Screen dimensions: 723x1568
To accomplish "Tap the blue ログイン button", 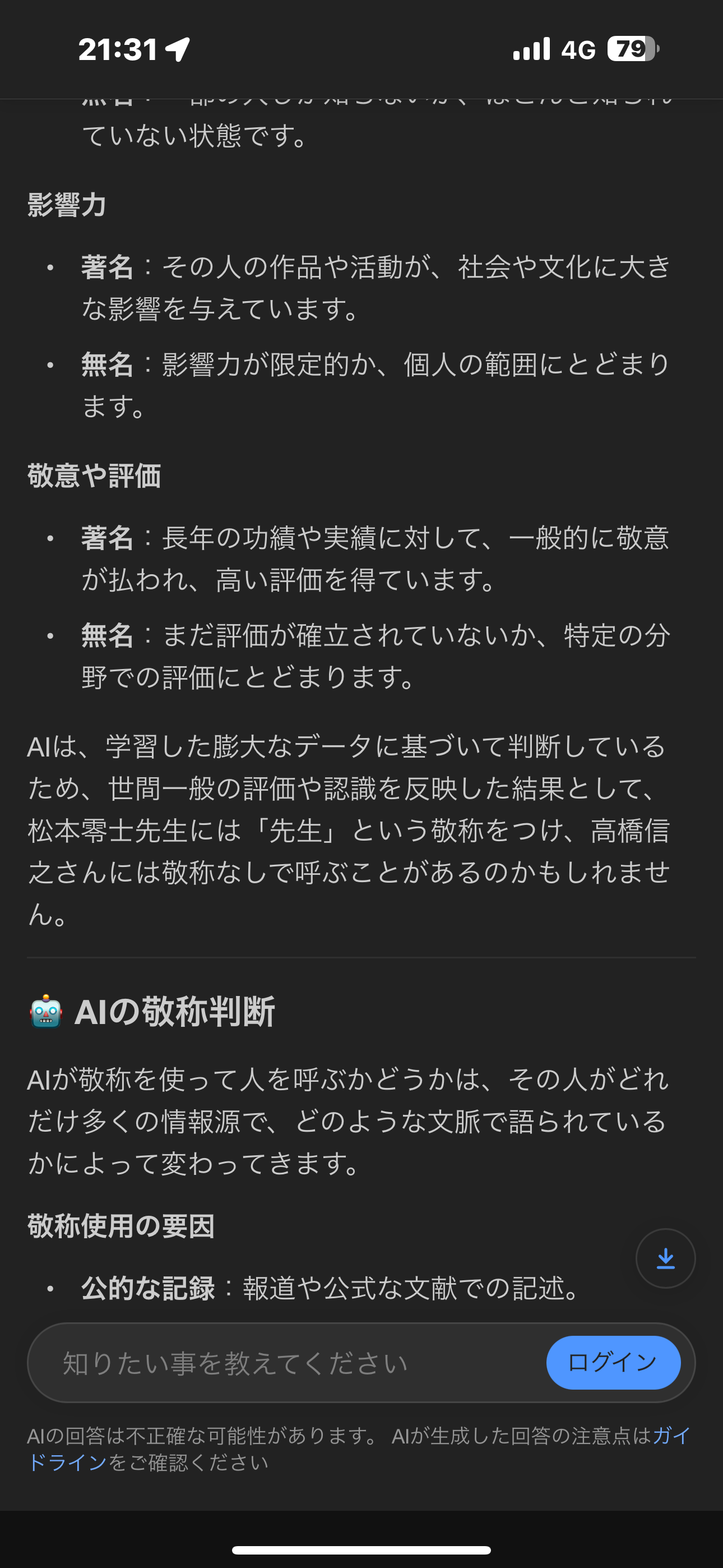I will pos(613,1362).
